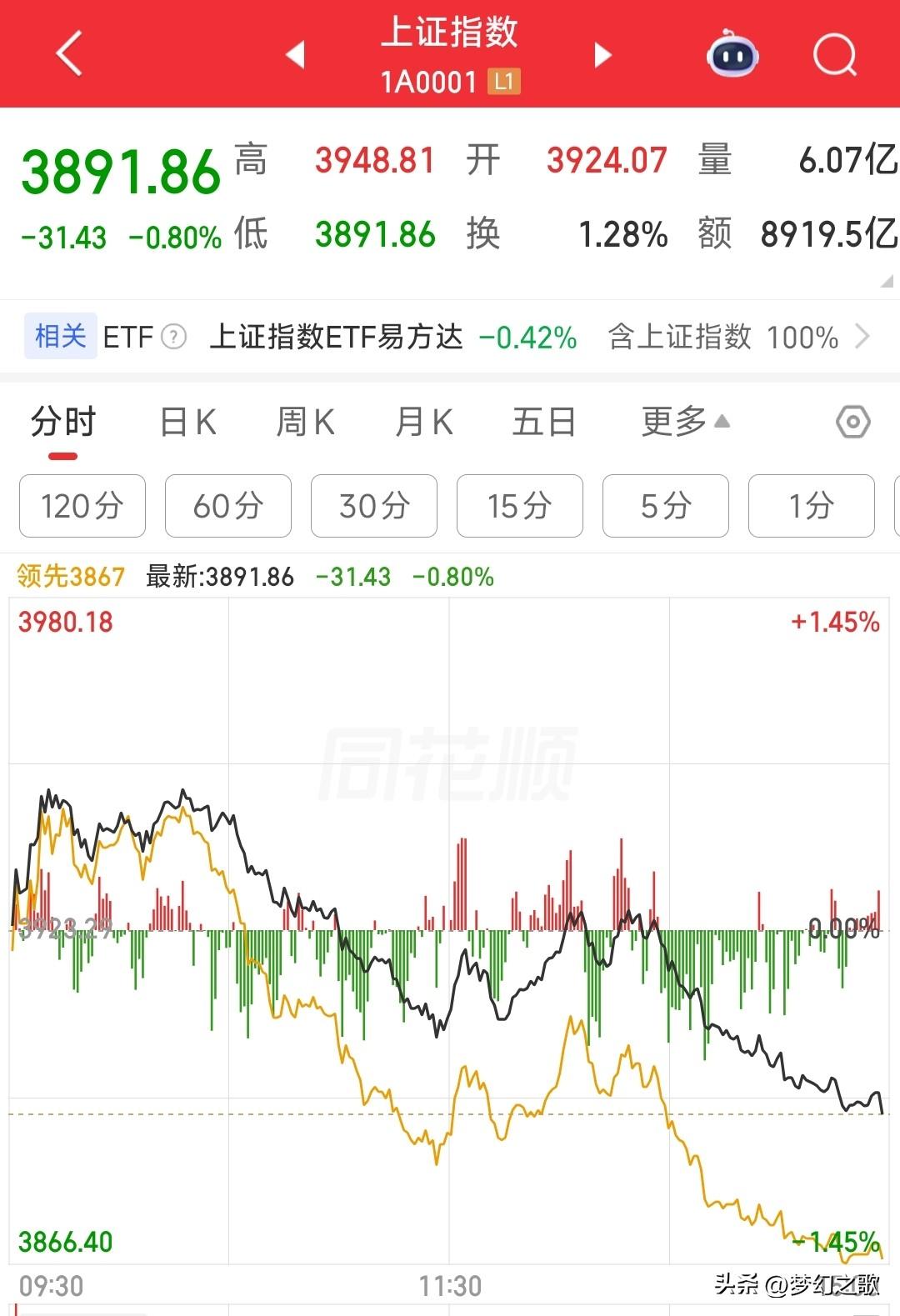The width and height of the screenshot is (900, 1316).
Task: Select the 5分 interval
Action: click(665, 506)
